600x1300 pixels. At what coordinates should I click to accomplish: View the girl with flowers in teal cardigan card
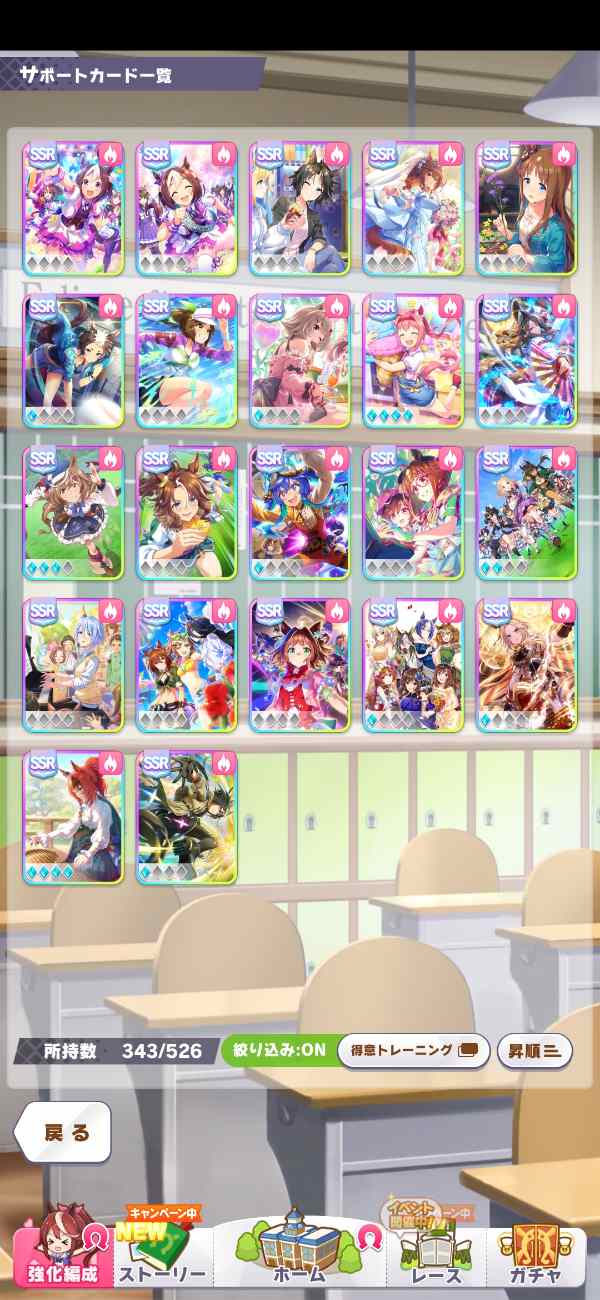[x=528, y=208]
